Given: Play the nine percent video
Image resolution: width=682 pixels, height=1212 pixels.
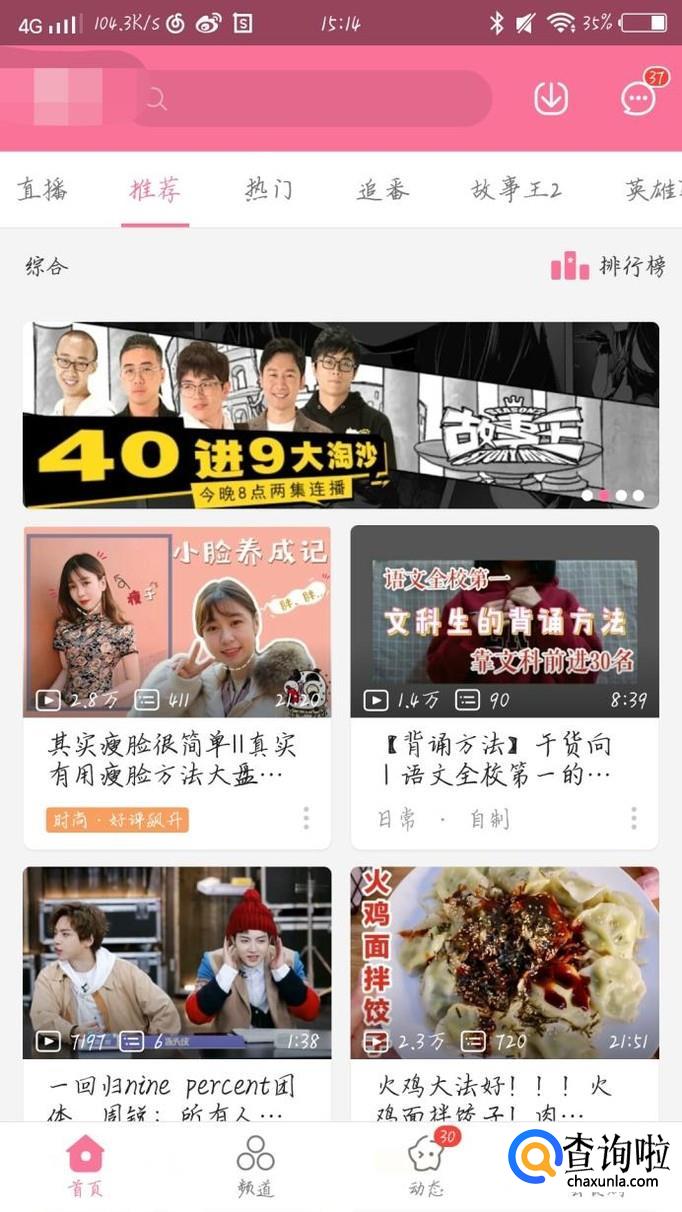Looking at the screenshot, I should (x=177, y=962).
